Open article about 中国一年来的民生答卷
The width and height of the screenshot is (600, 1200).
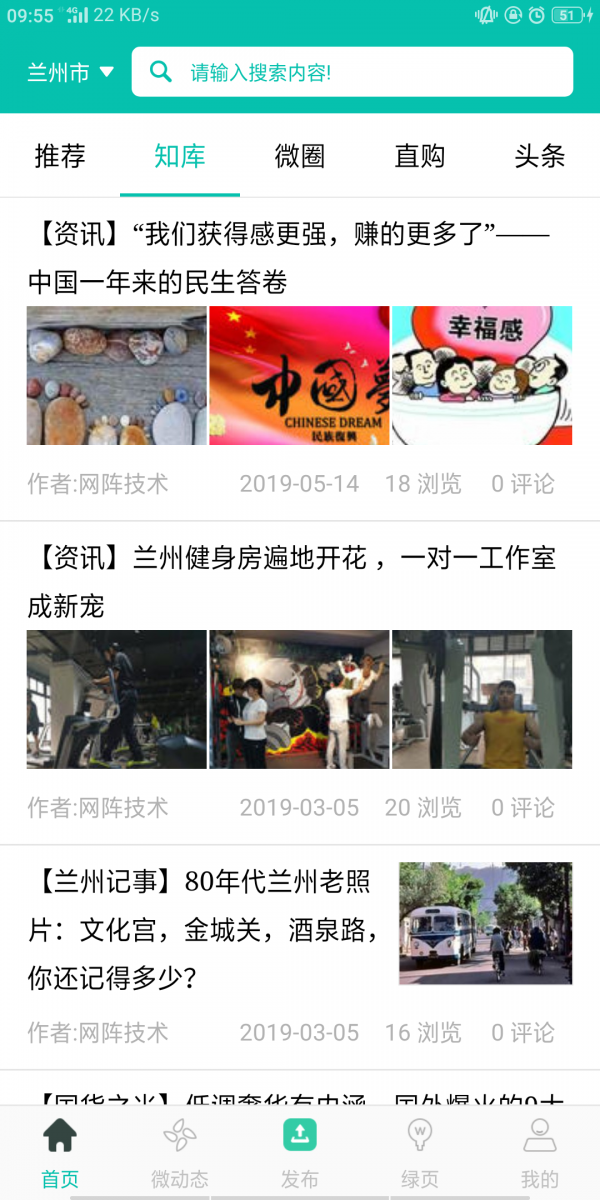pyautogui.click(x=290, y=260)
